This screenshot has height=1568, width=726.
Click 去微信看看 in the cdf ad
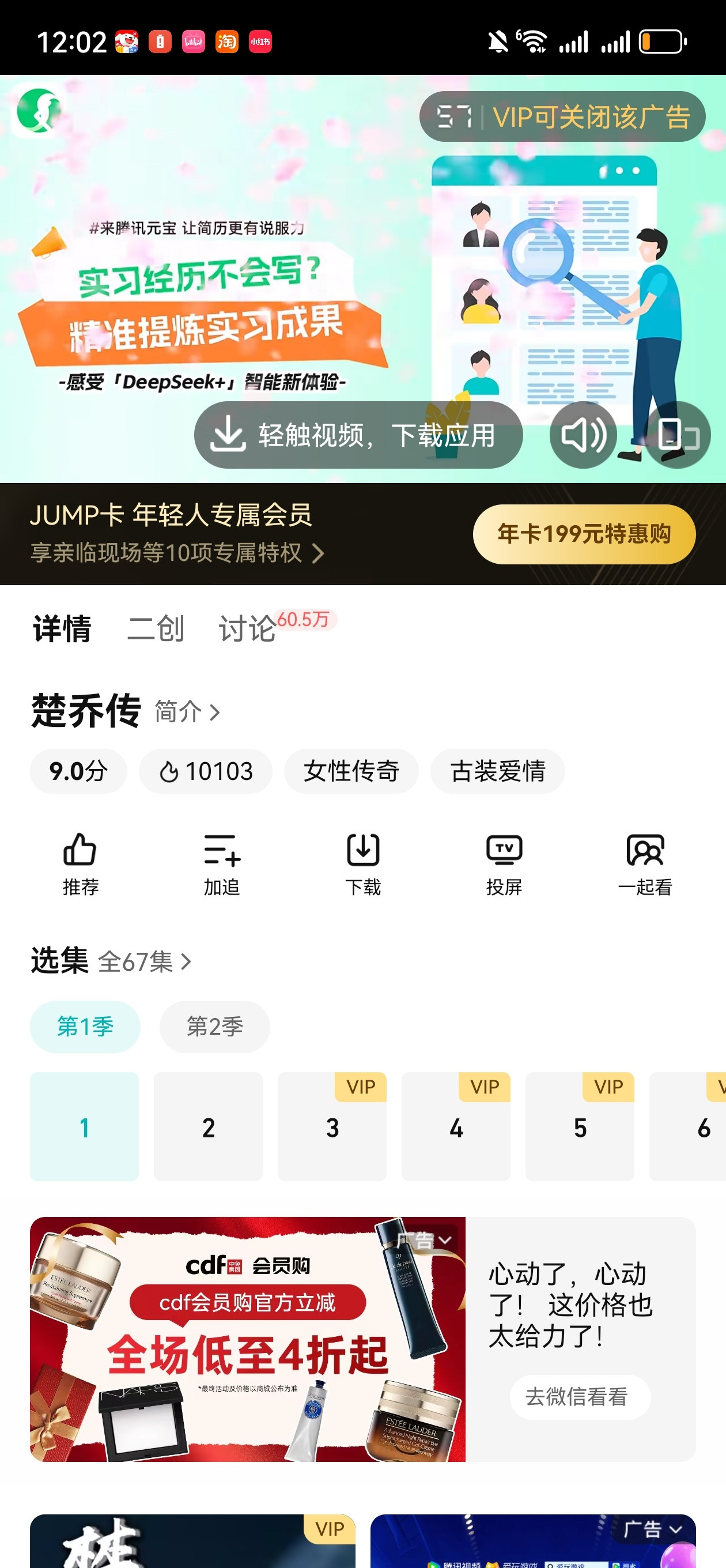[x=578, y=1397]
